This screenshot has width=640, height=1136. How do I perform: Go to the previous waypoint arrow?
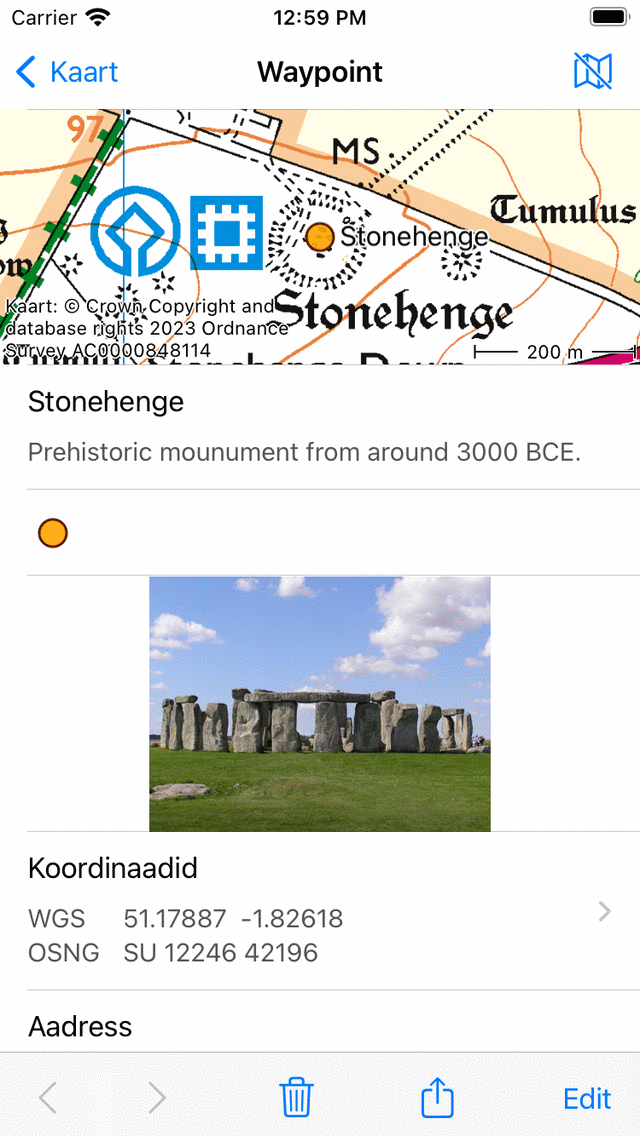[x=47, y=1098]
